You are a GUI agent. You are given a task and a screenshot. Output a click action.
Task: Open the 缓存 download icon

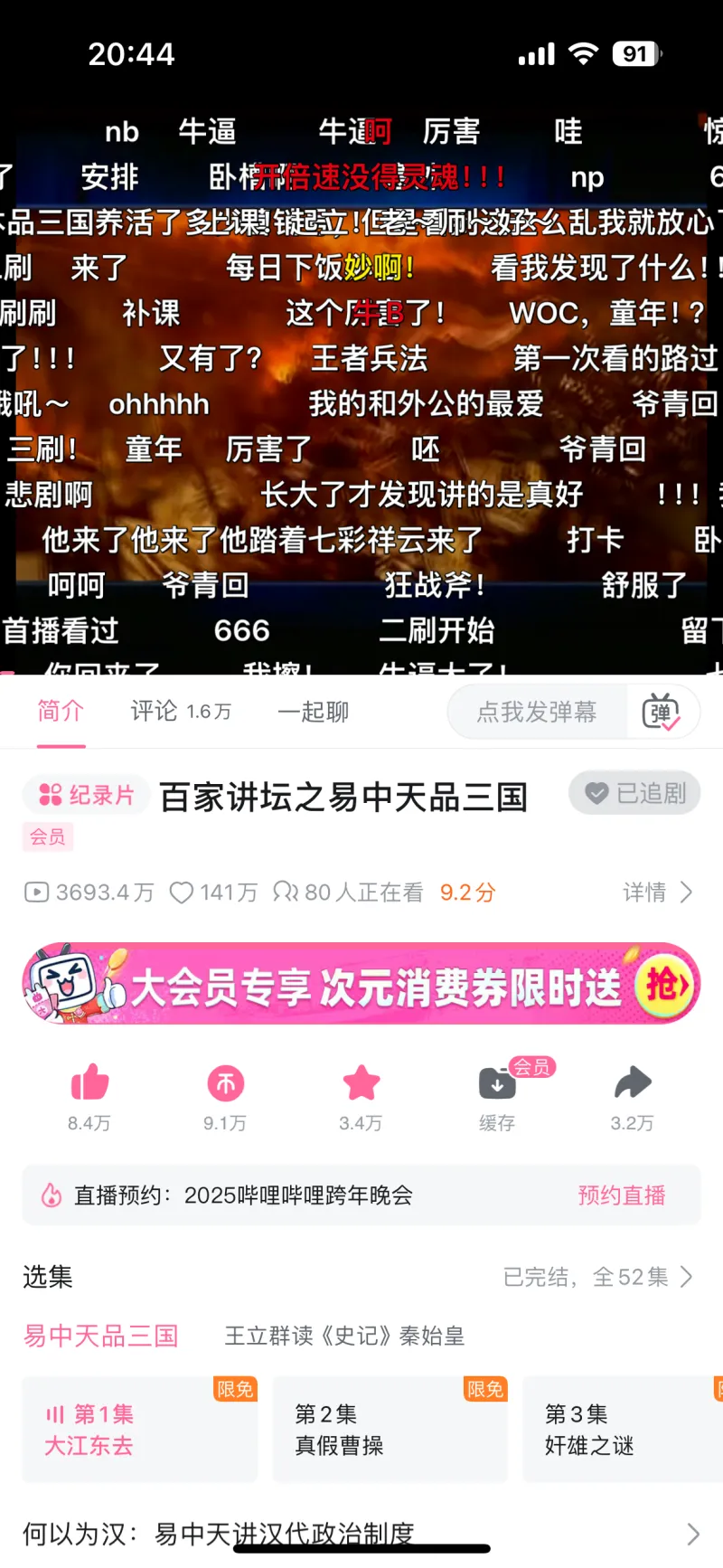point(496,1084)
